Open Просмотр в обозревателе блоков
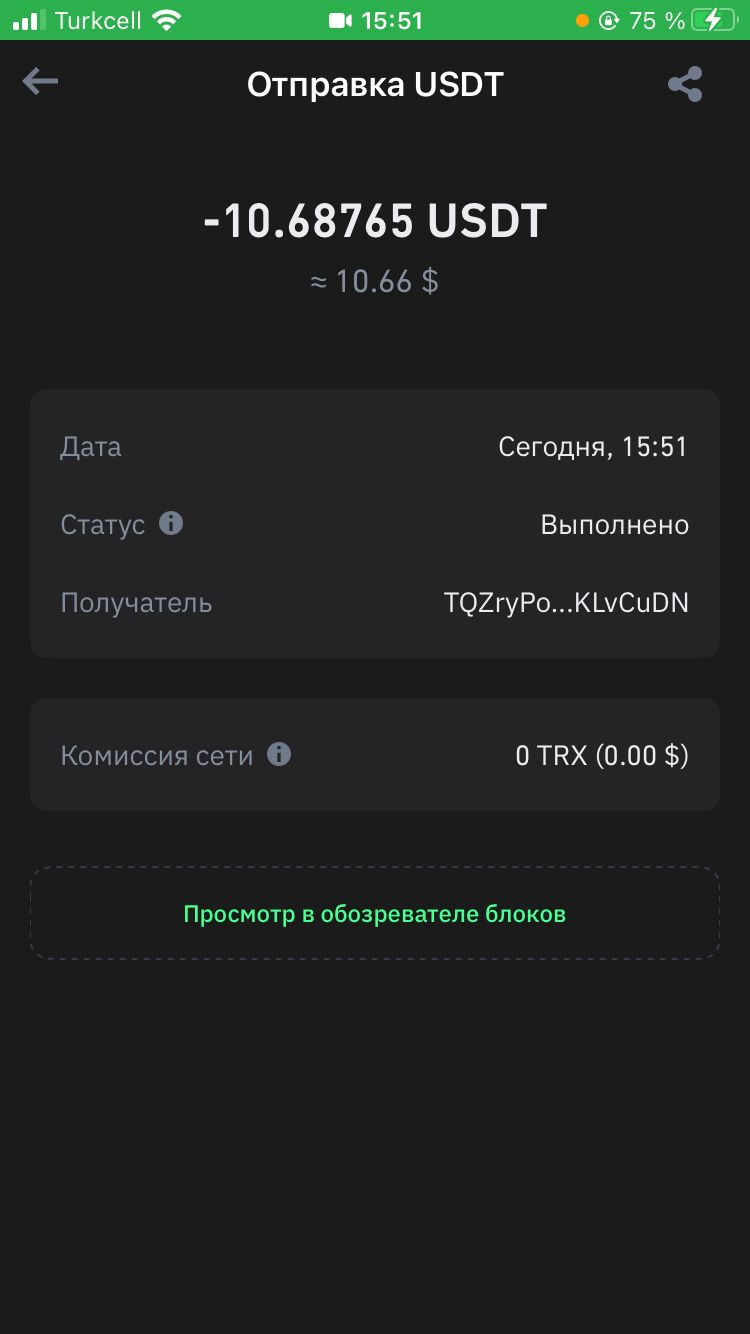 375,912
